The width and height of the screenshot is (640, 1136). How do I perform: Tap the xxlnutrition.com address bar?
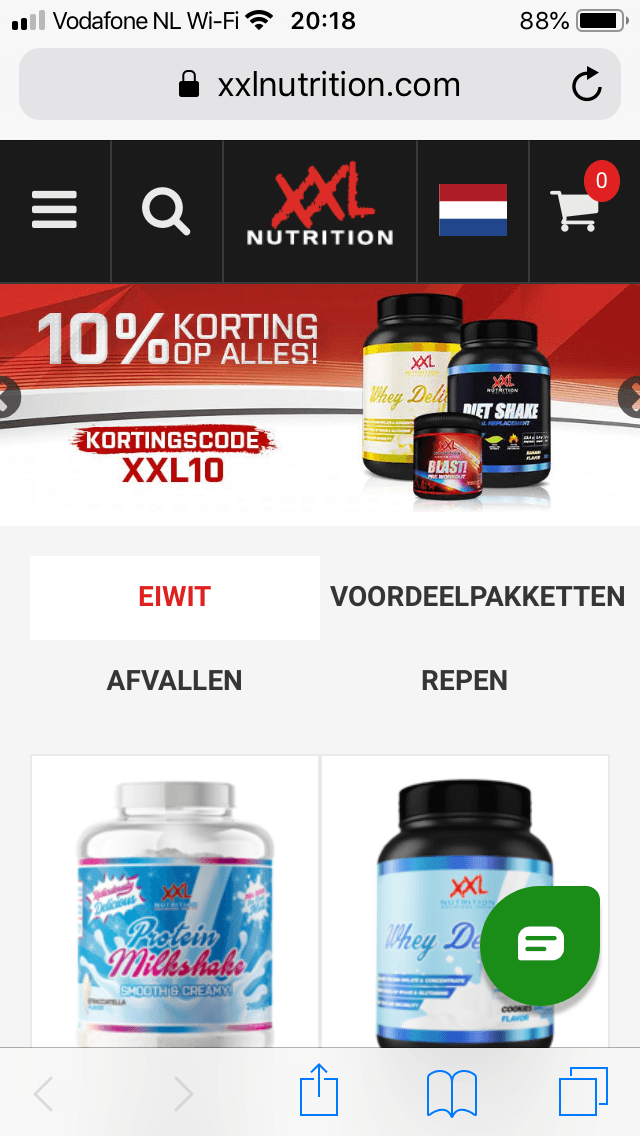[320, 85]
